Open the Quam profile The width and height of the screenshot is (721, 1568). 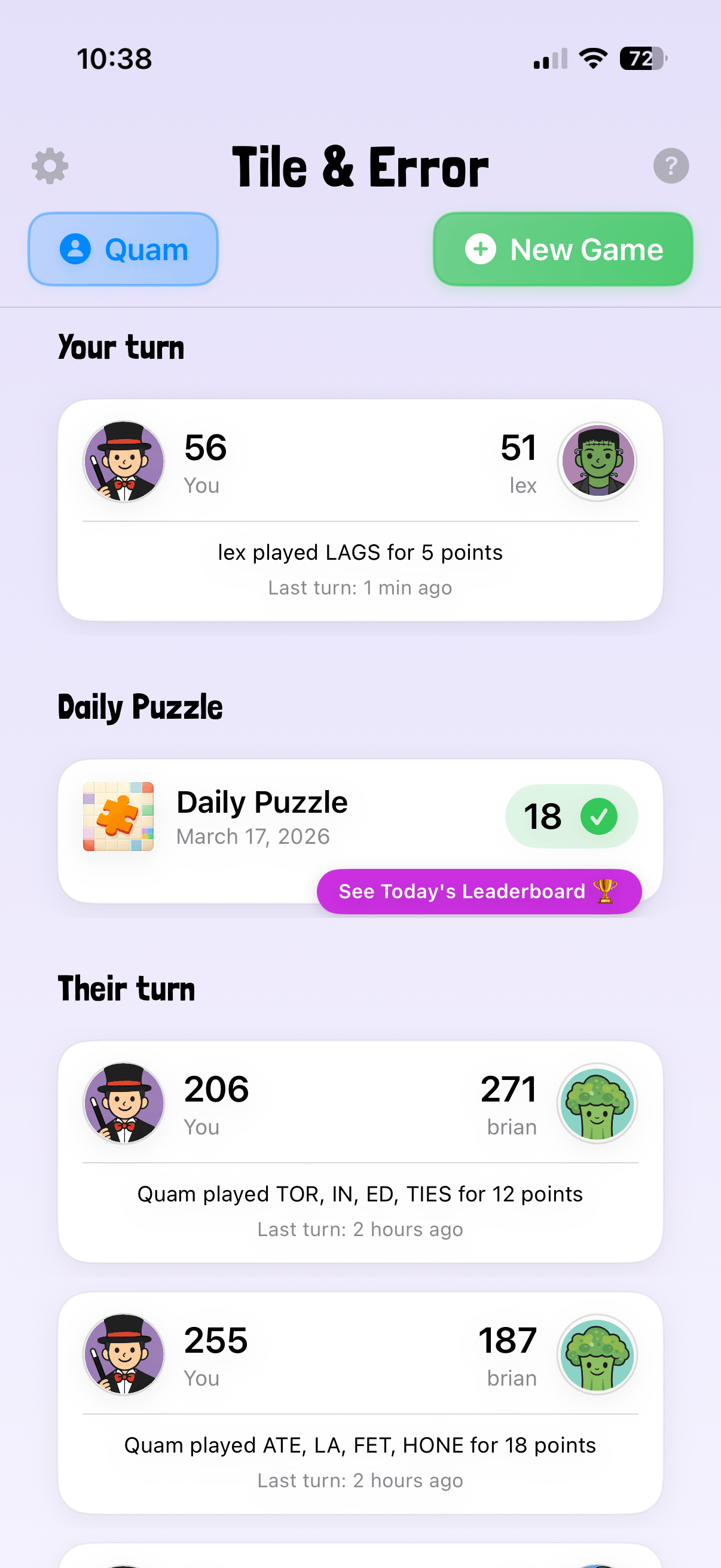(x=123, y=249)
